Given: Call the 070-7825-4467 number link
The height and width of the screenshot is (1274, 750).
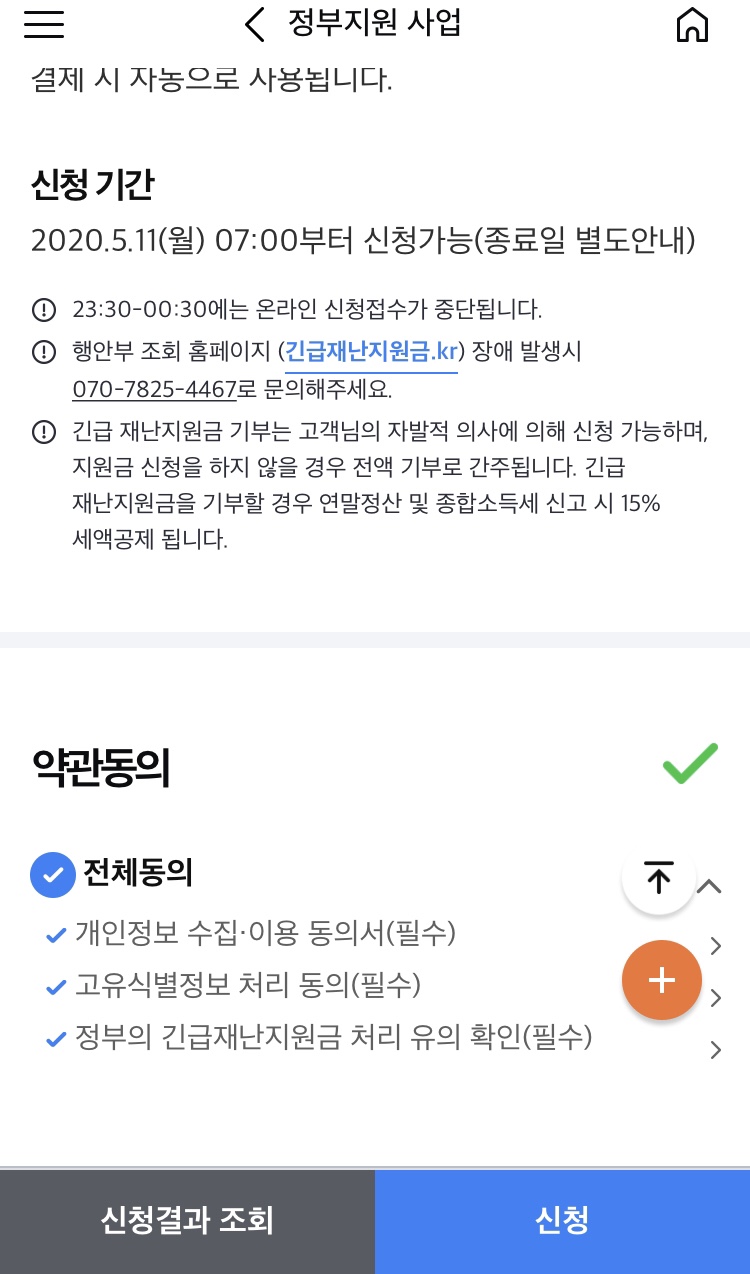Looking at the screenshot, I should tap(155, 389).
